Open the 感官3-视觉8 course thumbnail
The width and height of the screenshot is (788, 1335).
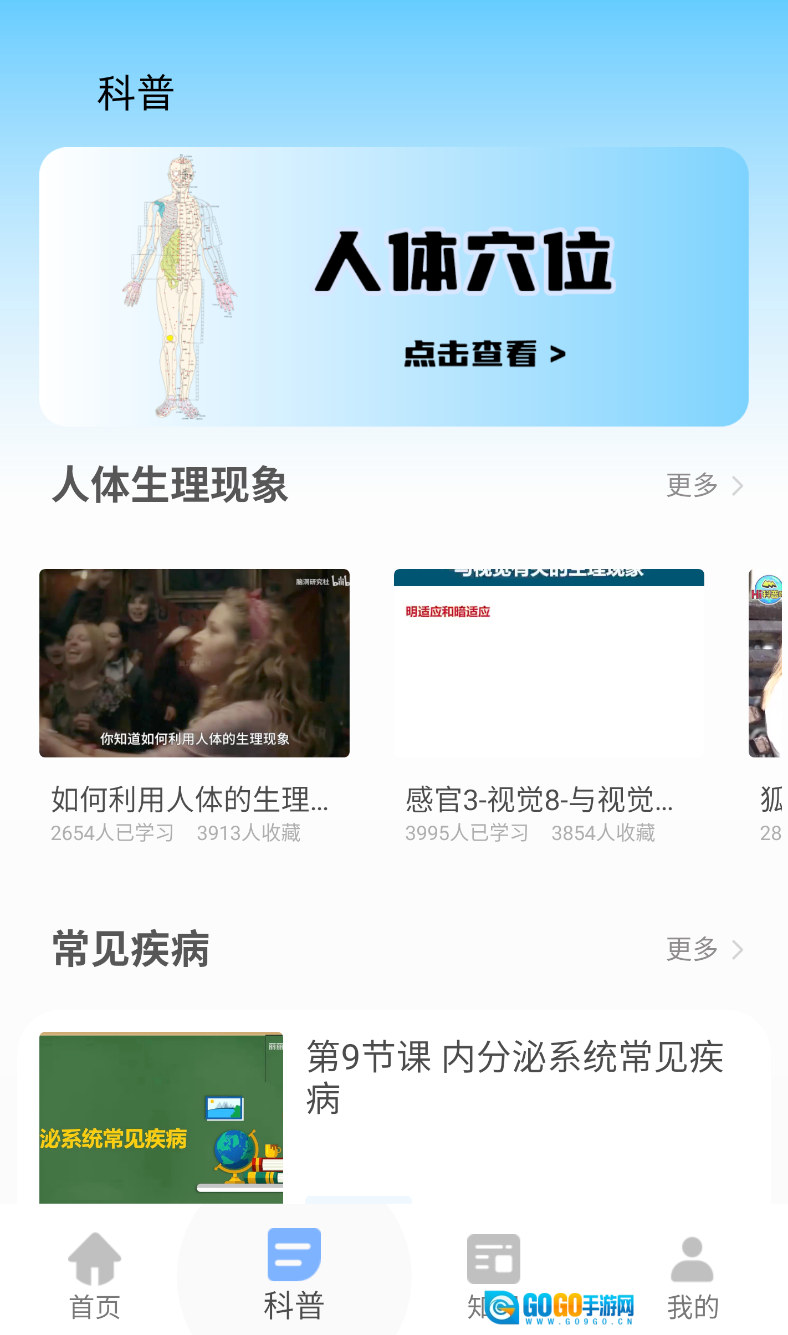(x=548, y=662)
